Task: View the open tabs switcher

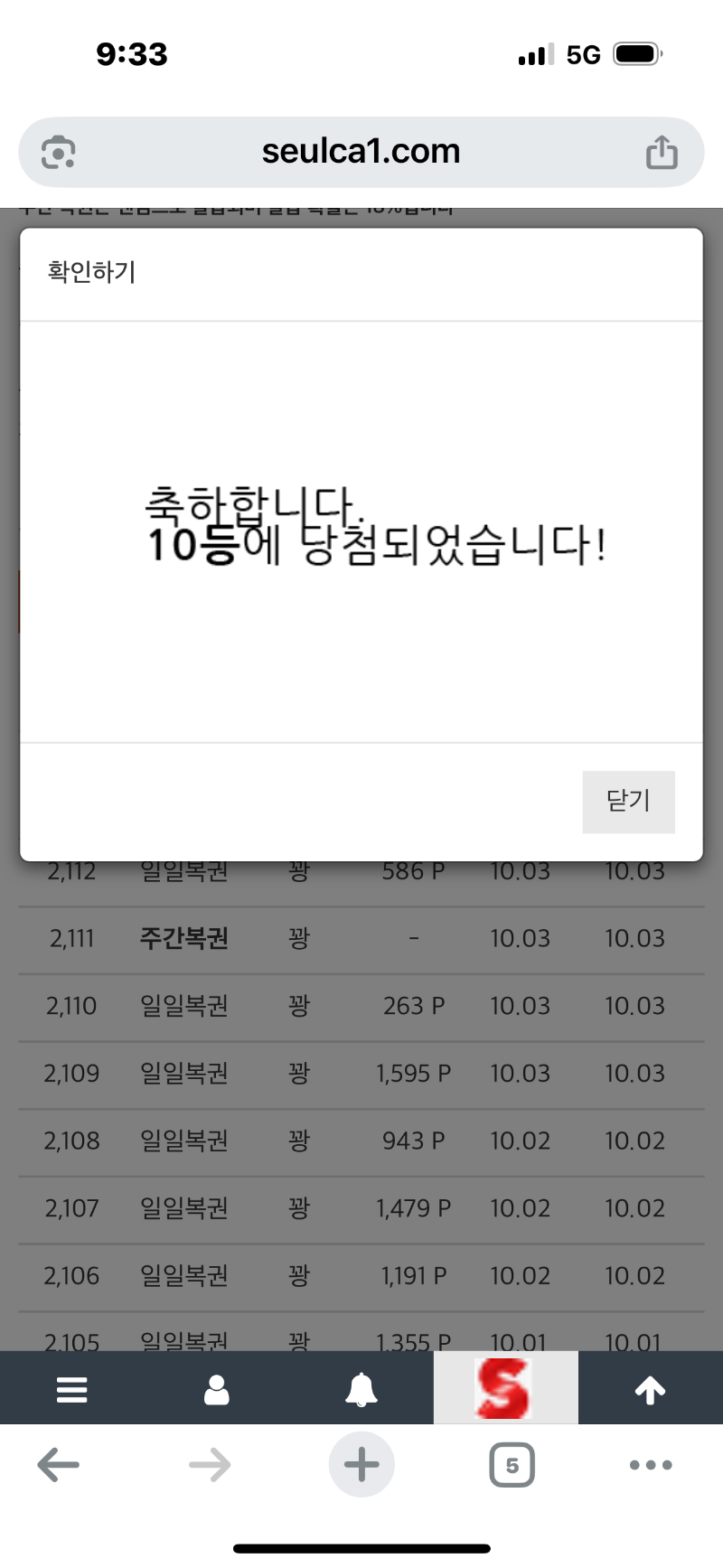Action: click(512, 1465)
